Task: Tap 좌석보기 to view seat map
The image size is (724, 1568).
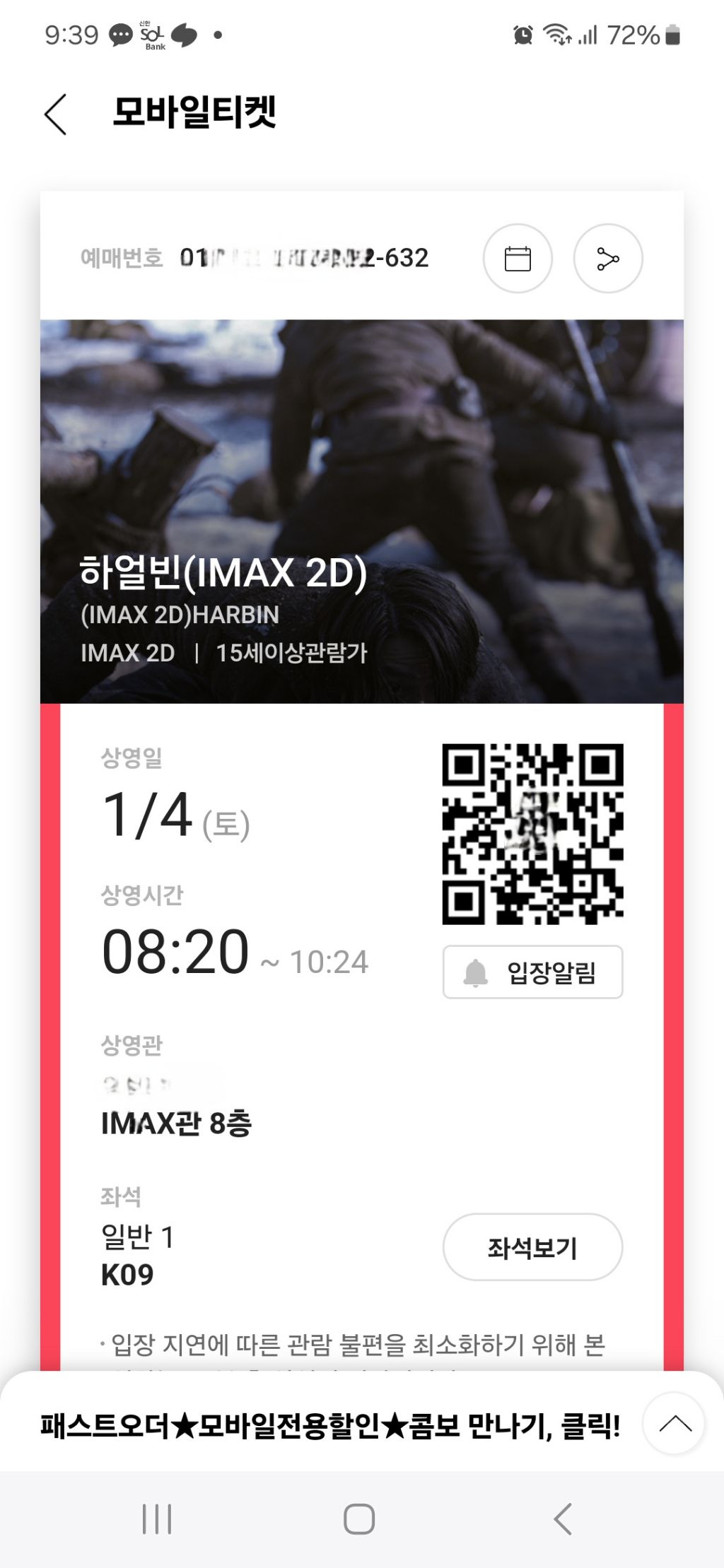Action: pyautogui.click(x=532, y=1246)
